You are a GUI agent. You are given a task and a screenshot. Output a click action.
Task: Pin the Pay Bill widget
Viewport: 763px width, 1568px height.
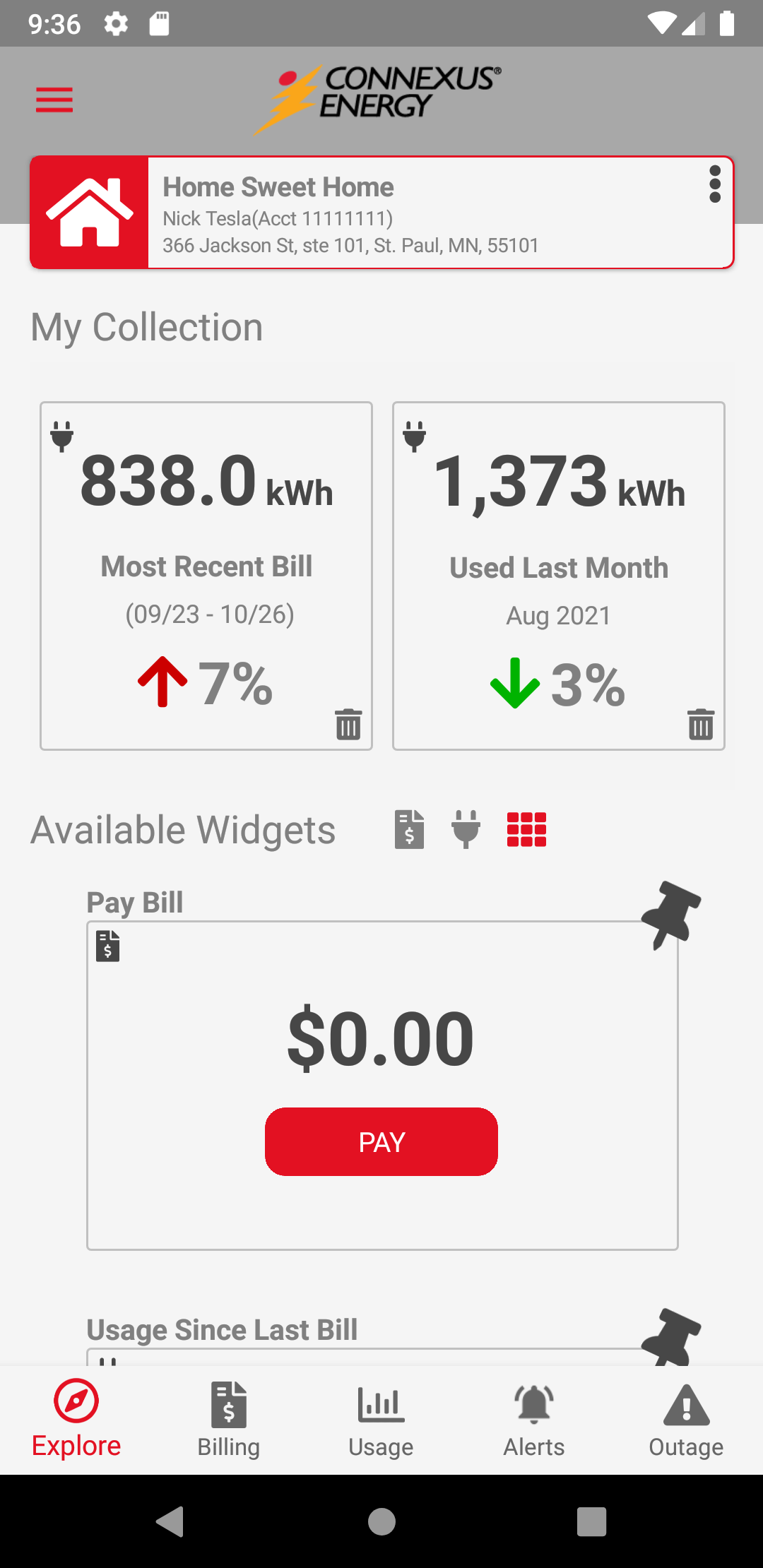671,915
